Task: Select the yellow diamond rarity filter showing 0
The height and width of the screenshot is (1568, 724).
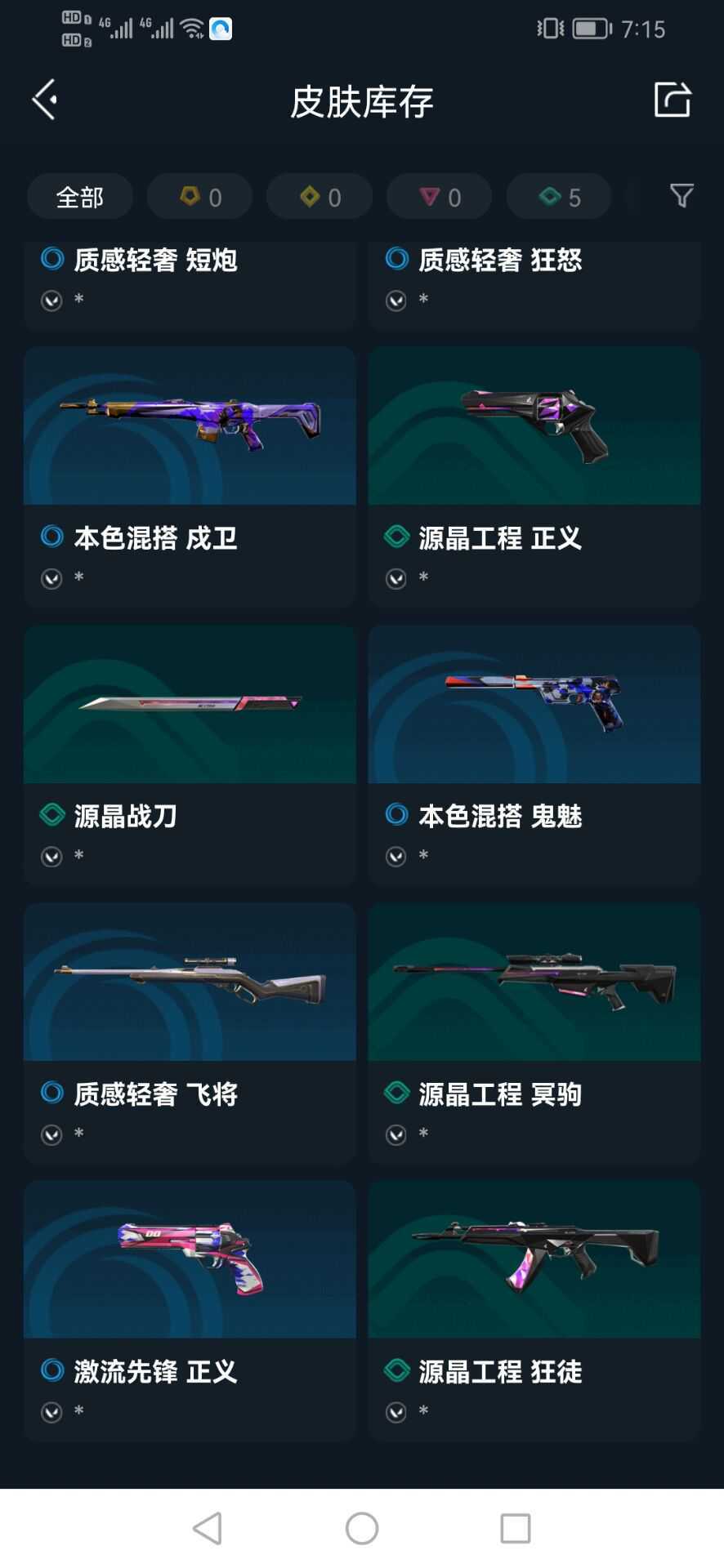Action: tap(319, 196)
